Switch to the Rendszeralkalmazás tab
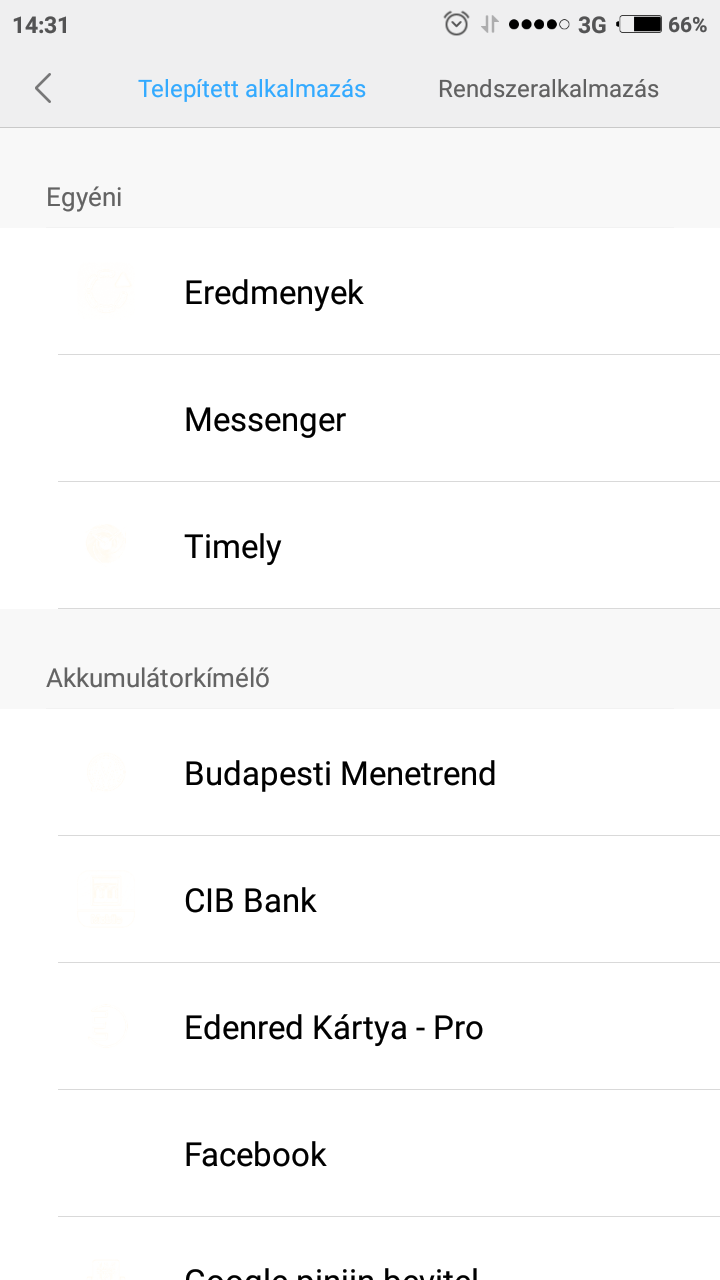Screen dimensions: 720x1280 [548, 89]
